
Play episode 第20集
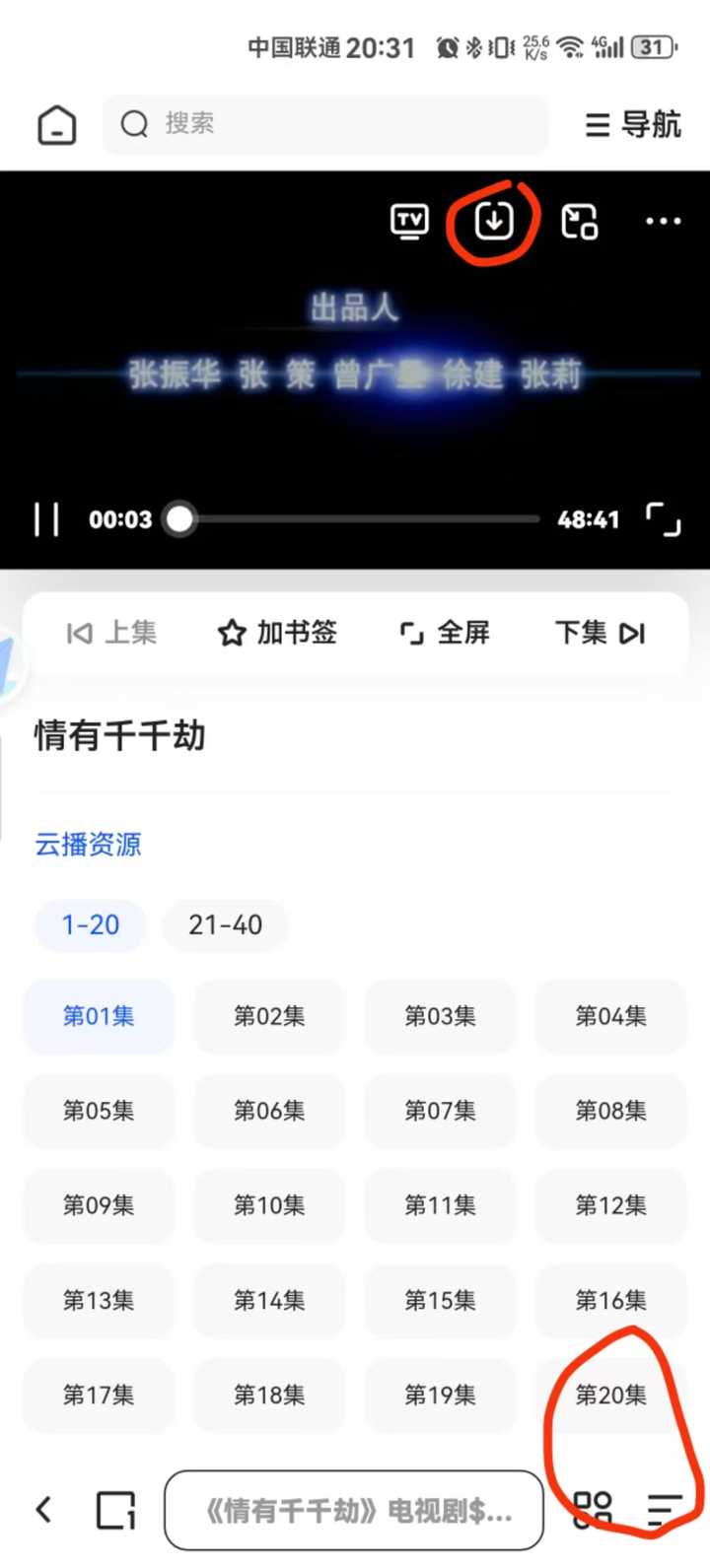[x=610, y=1395]
